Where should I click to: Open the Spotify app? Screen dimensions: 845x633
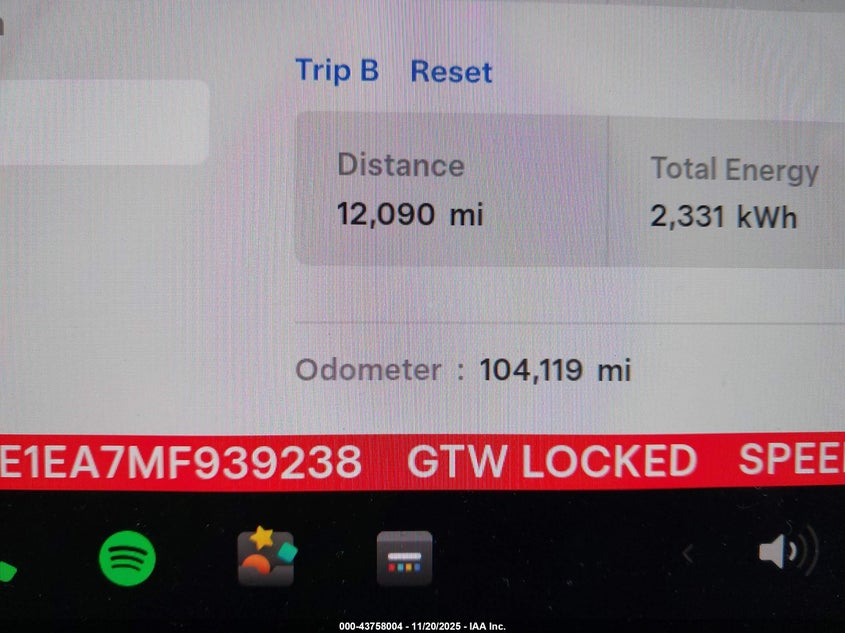127,558
